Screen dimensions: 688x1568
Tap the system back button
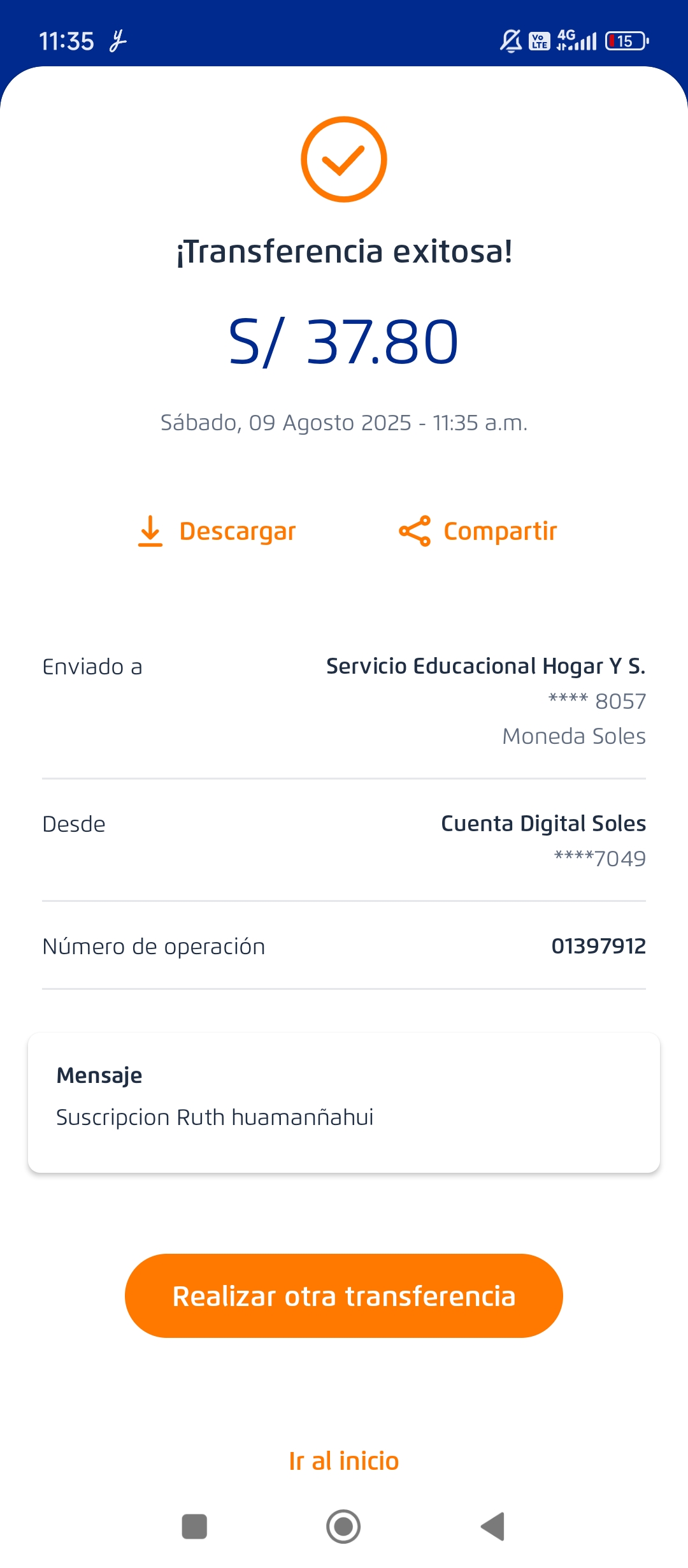pos(493,1527)
